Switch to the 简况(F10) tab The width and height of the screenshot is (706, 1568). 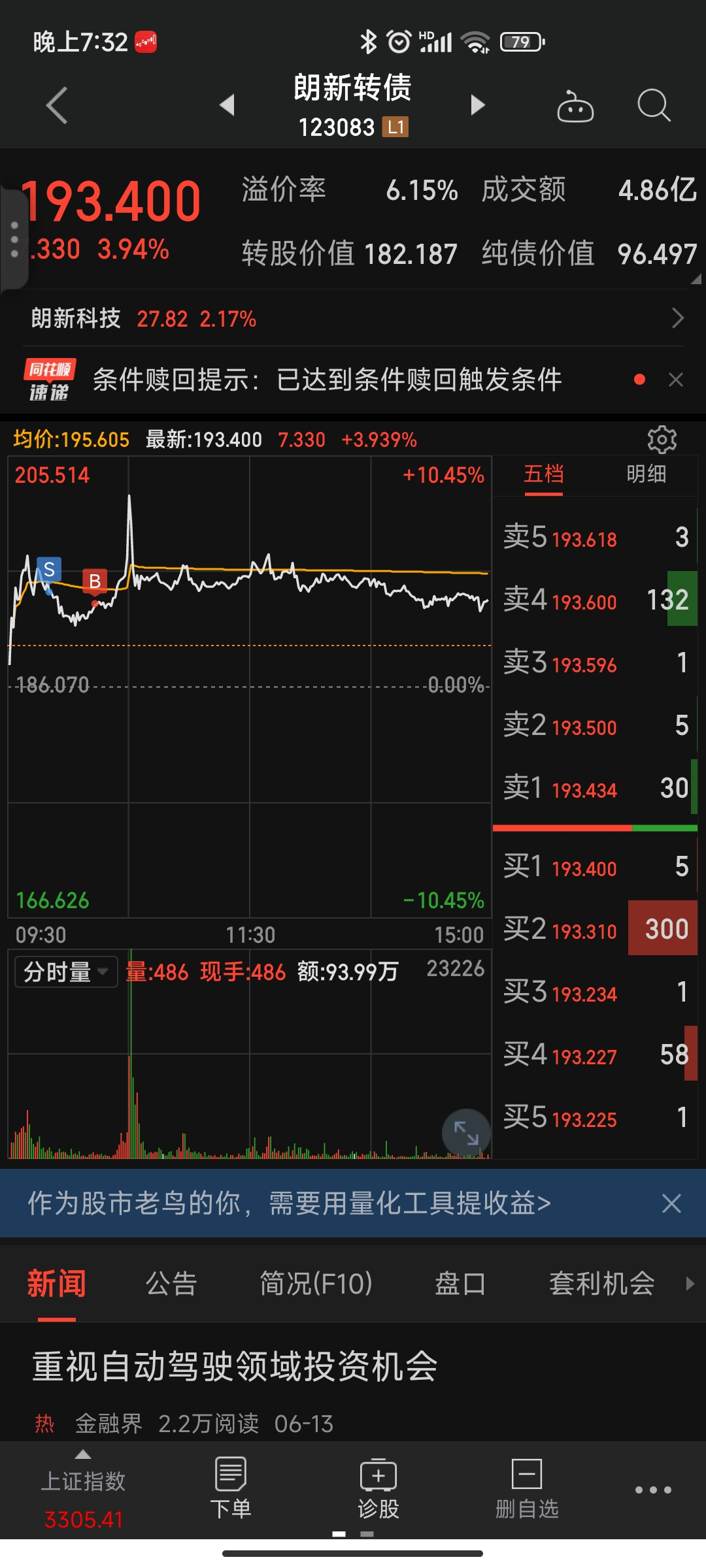(x=316, y=1284)
